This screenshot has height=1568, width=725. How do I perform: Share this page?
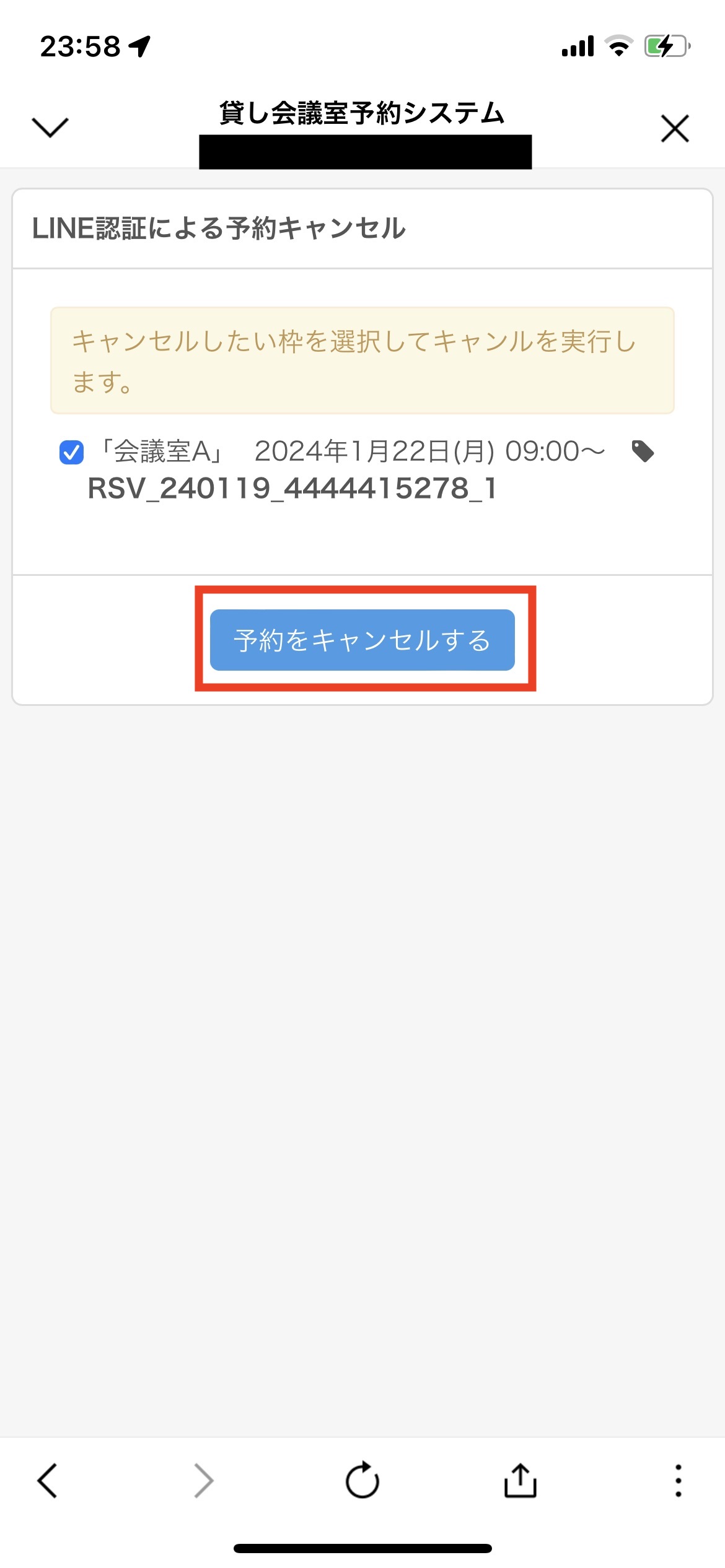[x=520, y=1481]
